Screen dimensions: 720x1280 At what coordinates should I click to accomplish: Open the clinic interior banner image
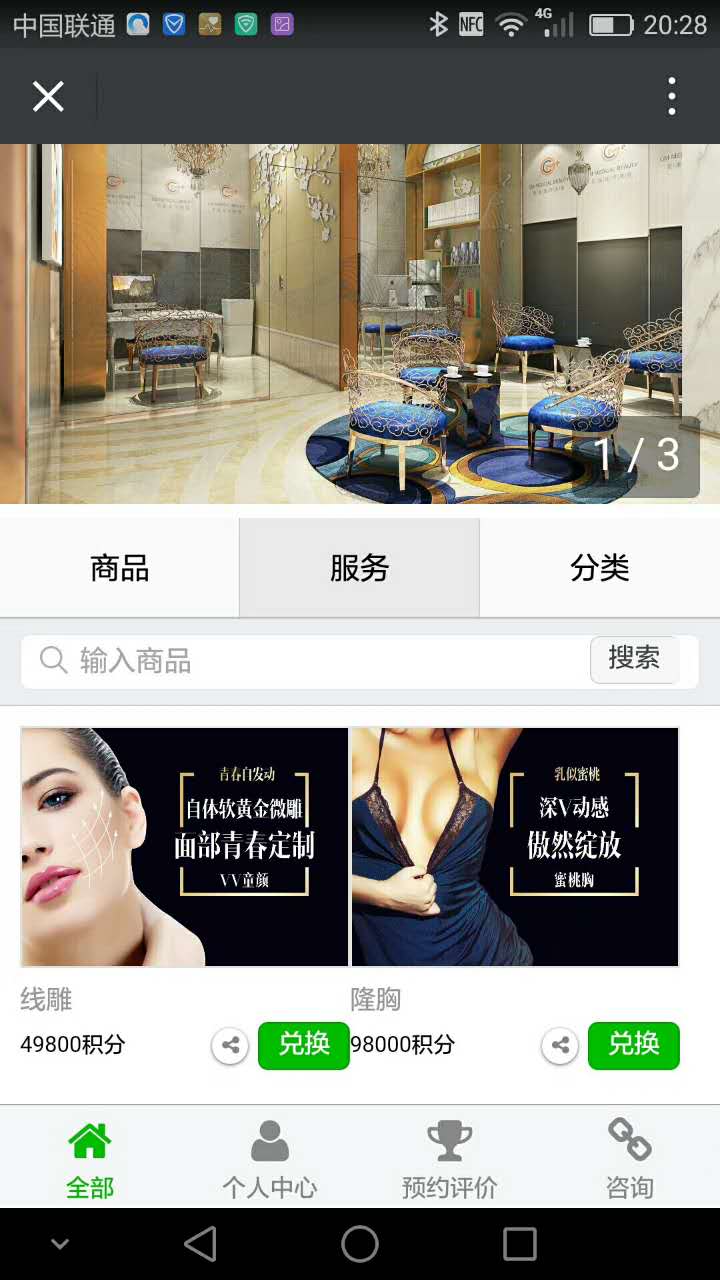(x=360, y=323)
